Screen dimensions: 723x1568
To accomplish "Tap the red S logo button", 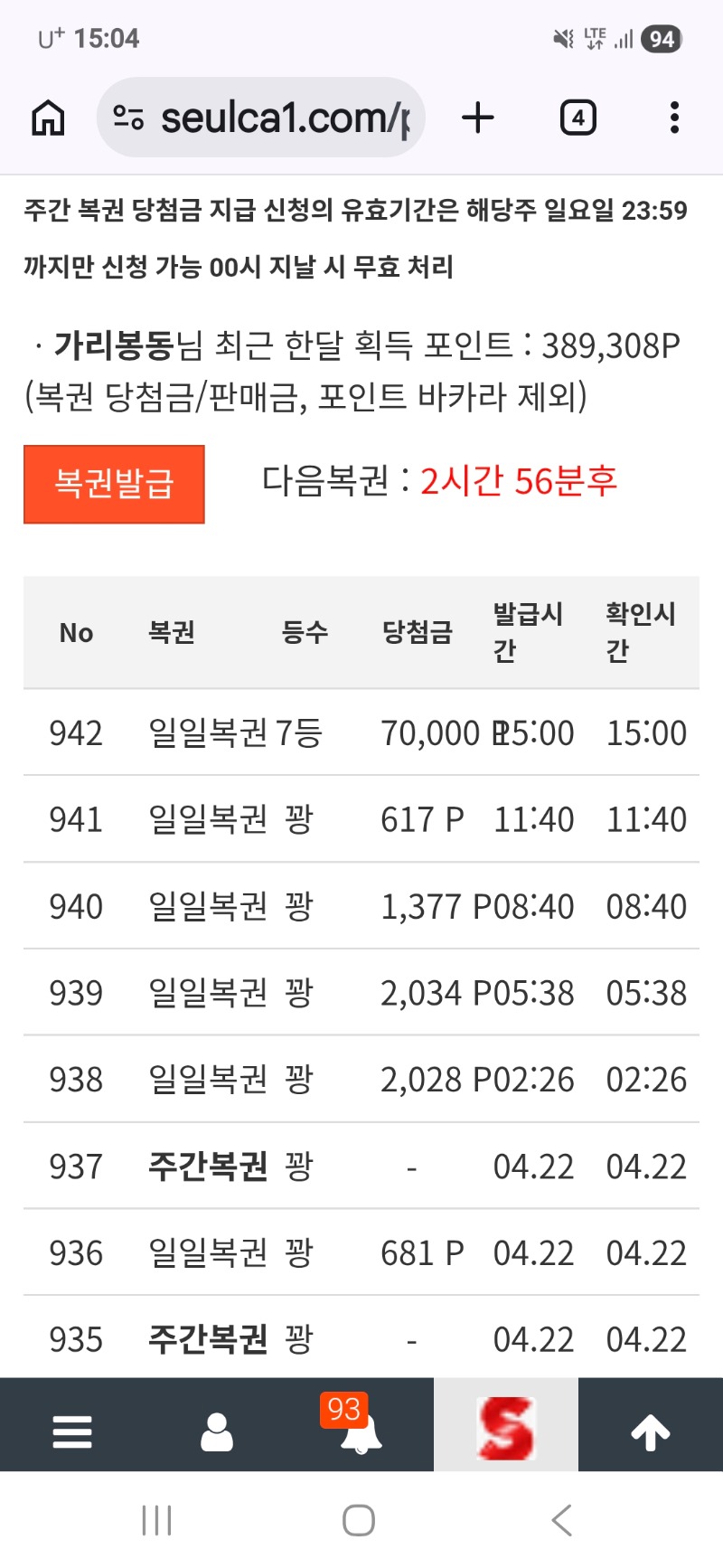I will click(x=506, y=1428).
